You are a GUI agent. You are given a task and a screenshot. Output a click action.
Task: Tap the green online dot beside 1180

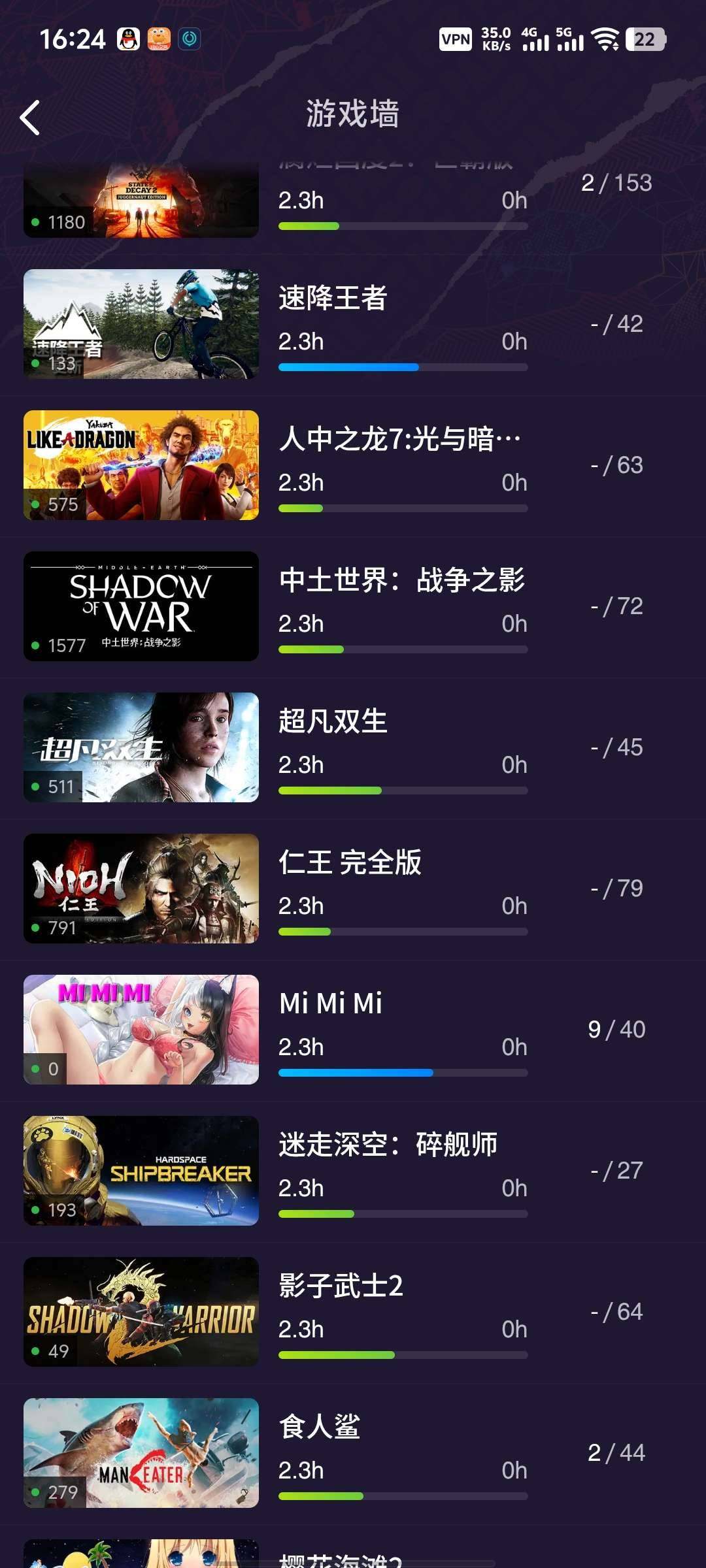point(36,222)
